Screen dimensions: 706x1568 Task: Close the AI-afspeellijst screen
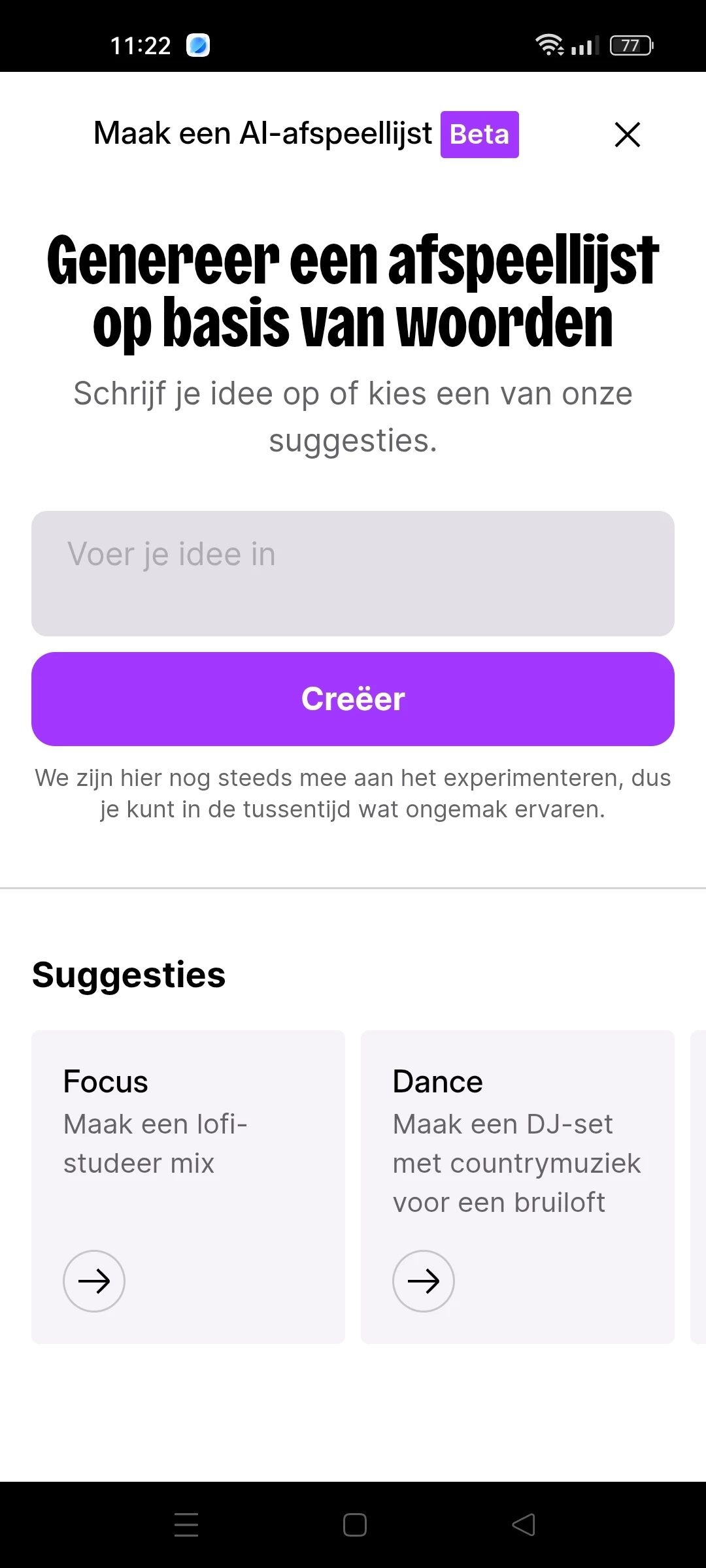click(x=628, y=135)
